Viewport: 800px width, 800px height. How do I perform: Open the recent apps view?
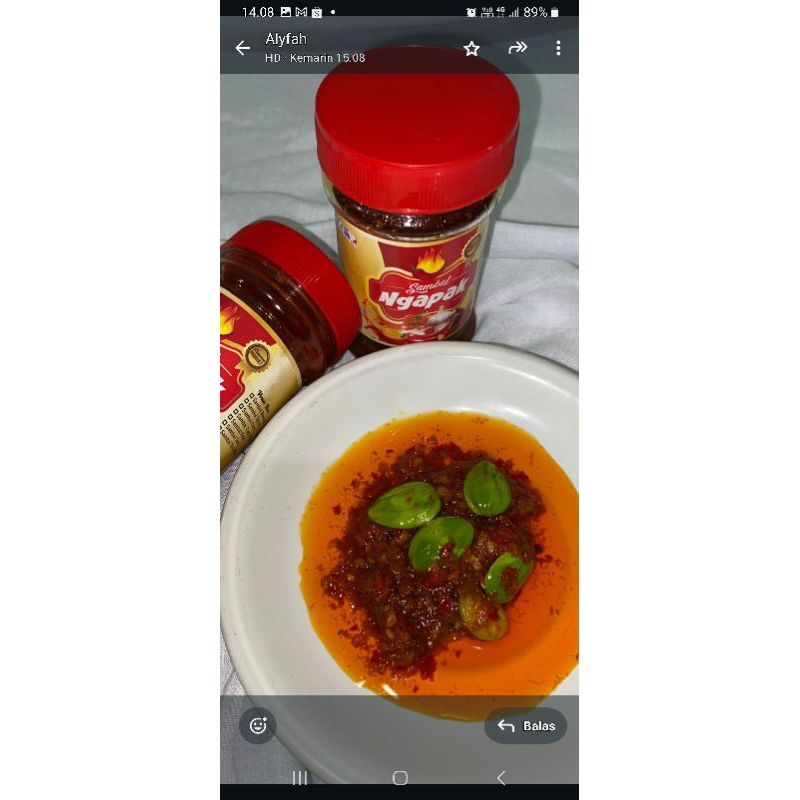pyautogui.click(x=299, y=778)
